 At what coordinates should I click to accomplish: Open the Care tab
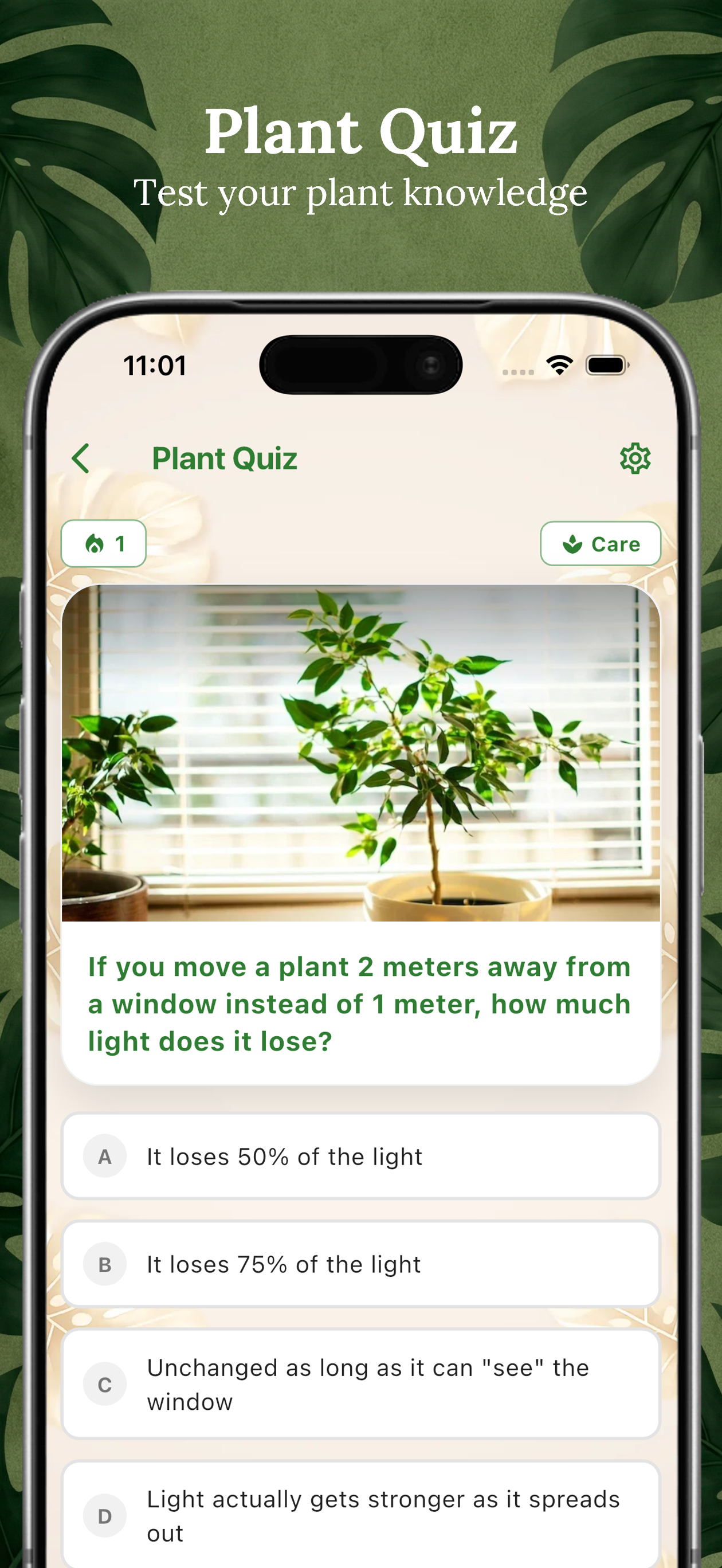601,543
